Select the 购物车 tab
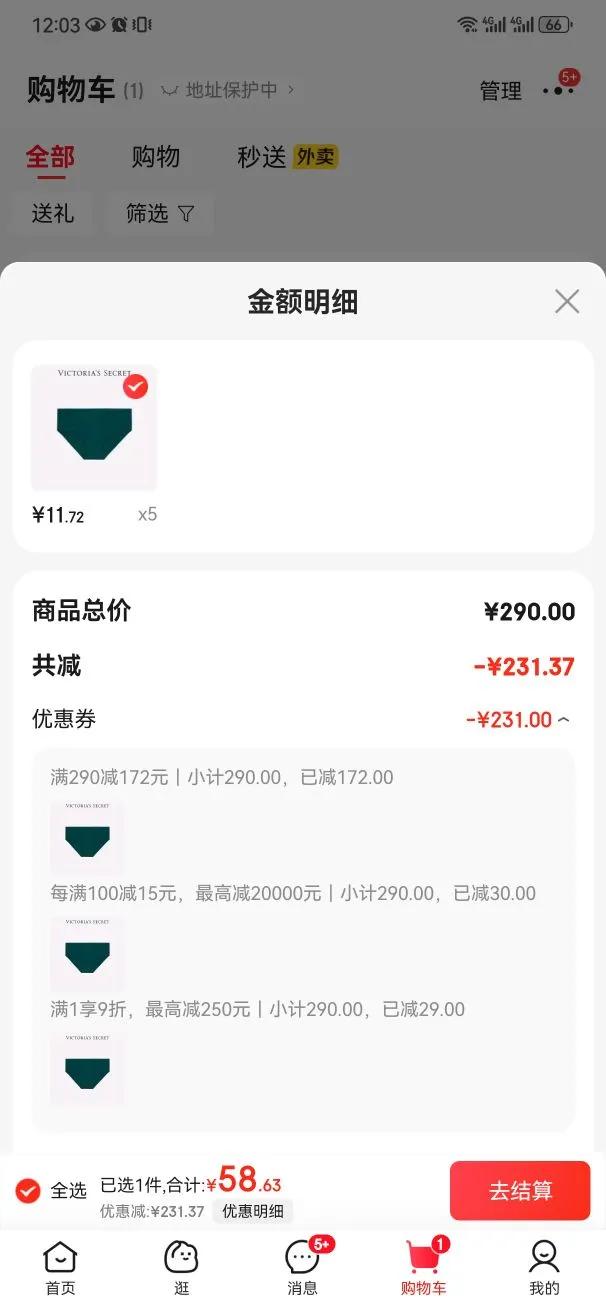The height and width of the screenshot is (1308, 606). (x=423, y=1266)
